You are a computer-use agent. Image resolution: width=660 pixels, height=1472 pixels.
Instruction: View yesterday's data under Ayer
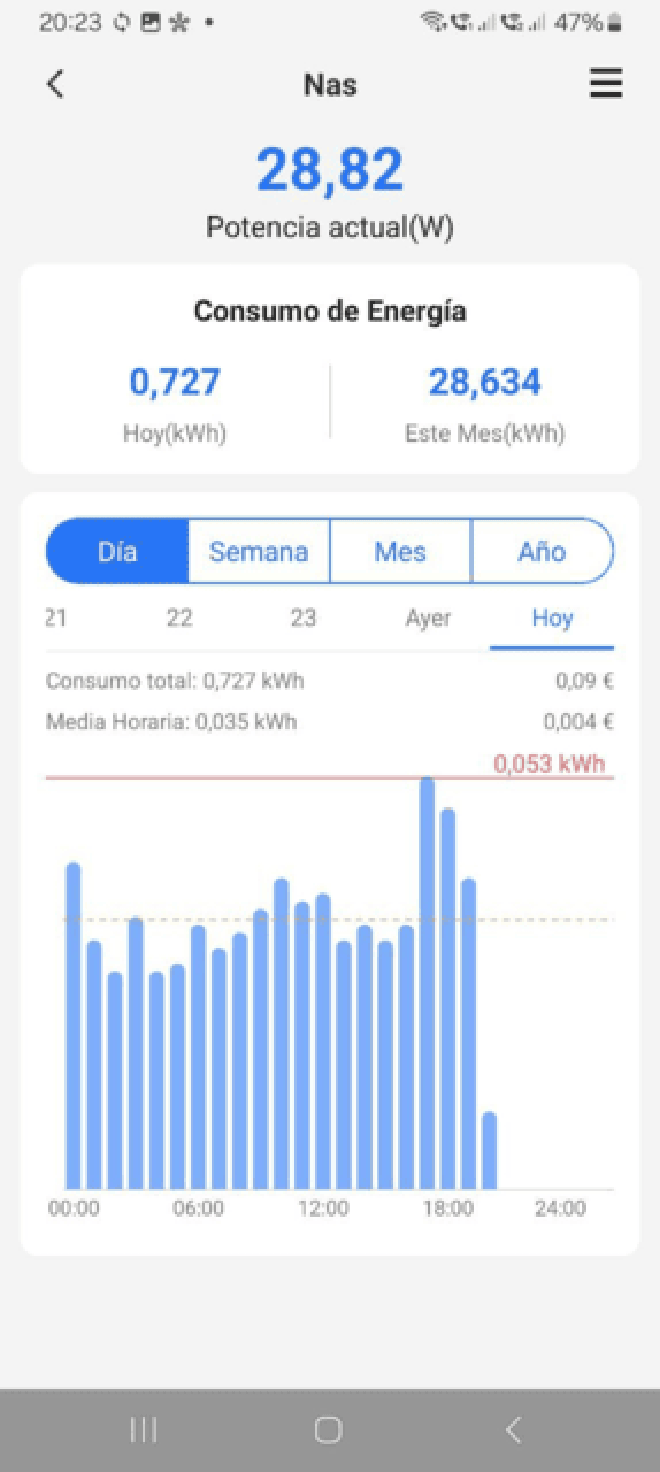(x=428, y=618)
